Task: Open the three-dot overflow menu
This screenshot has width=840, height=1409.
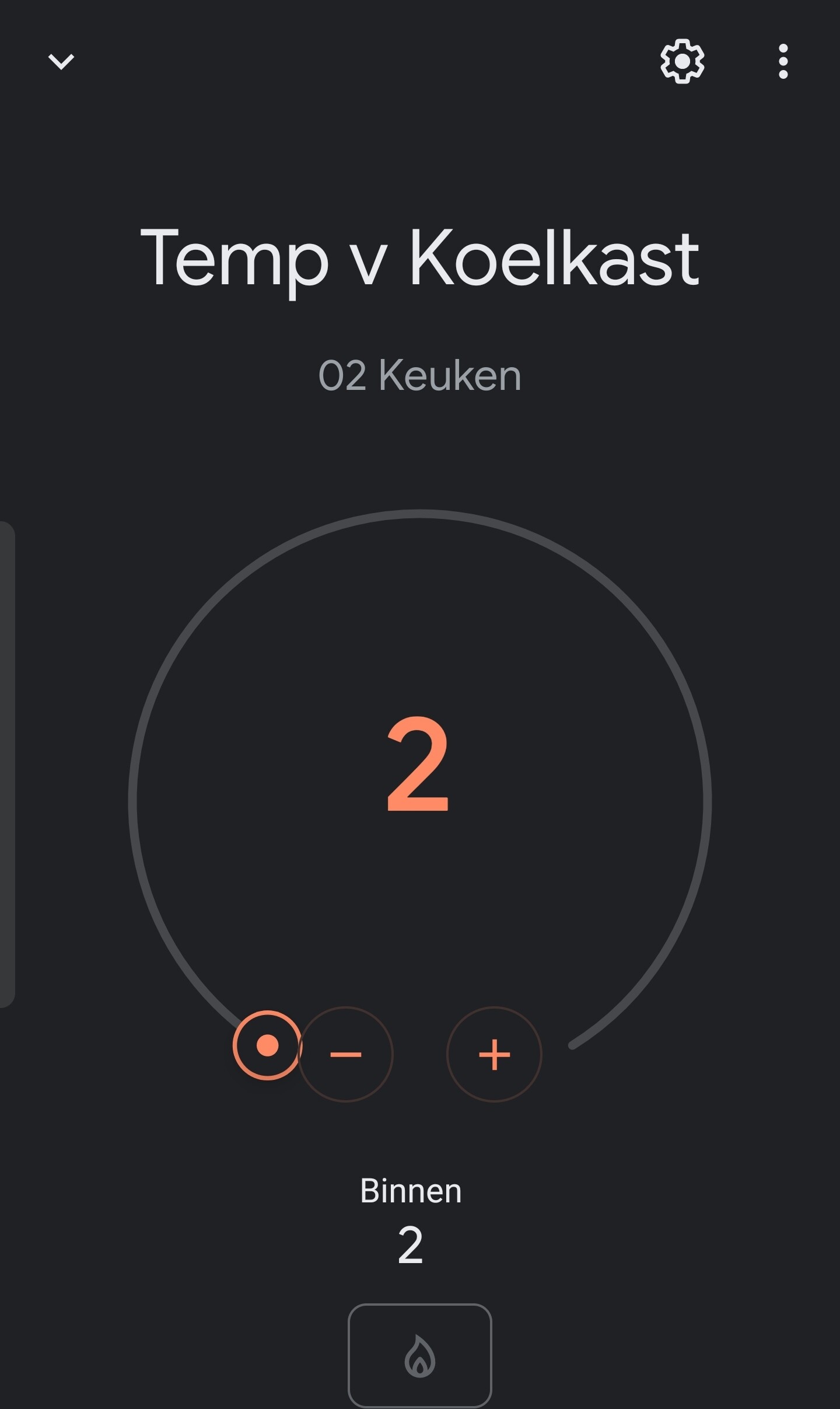Action: tap(783, 61)
